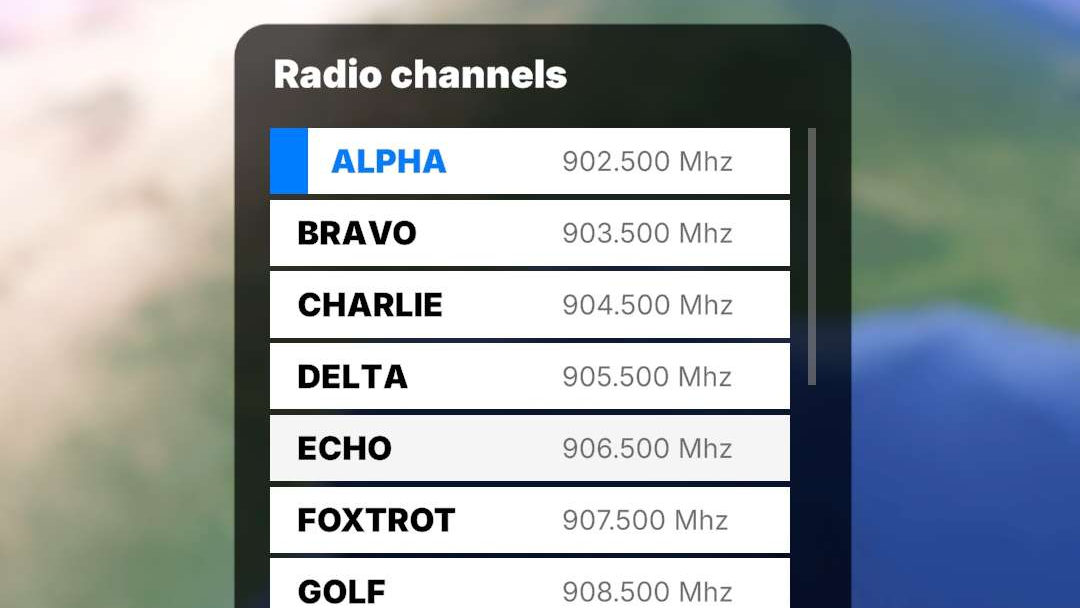Image resolution: width=1080 pixels, height=608 pixels.
Task: Switch to the CHARLIE channel
Action: (530, 305)
